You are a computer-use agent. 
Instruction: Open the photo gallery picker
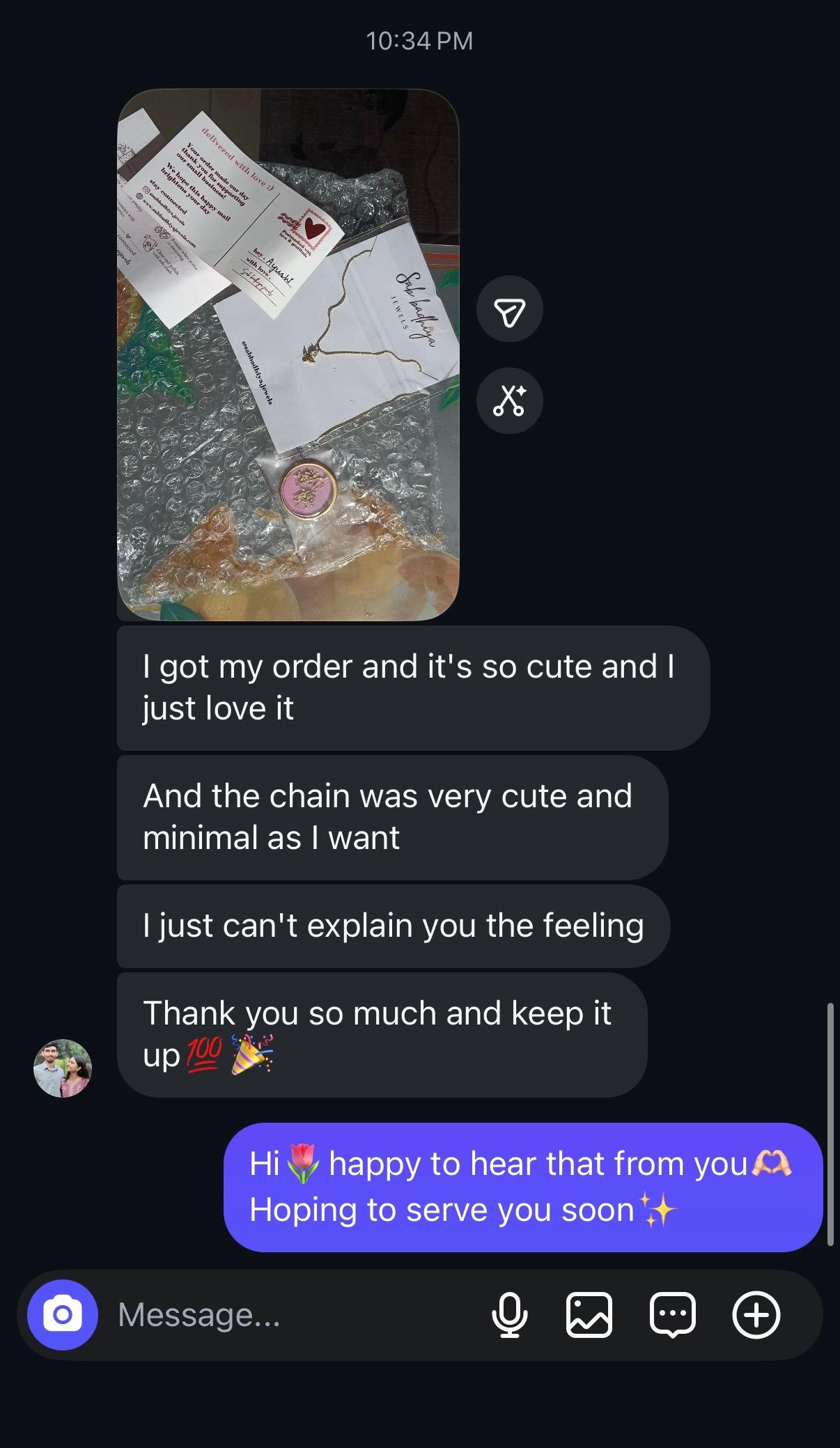(589, 1315)
